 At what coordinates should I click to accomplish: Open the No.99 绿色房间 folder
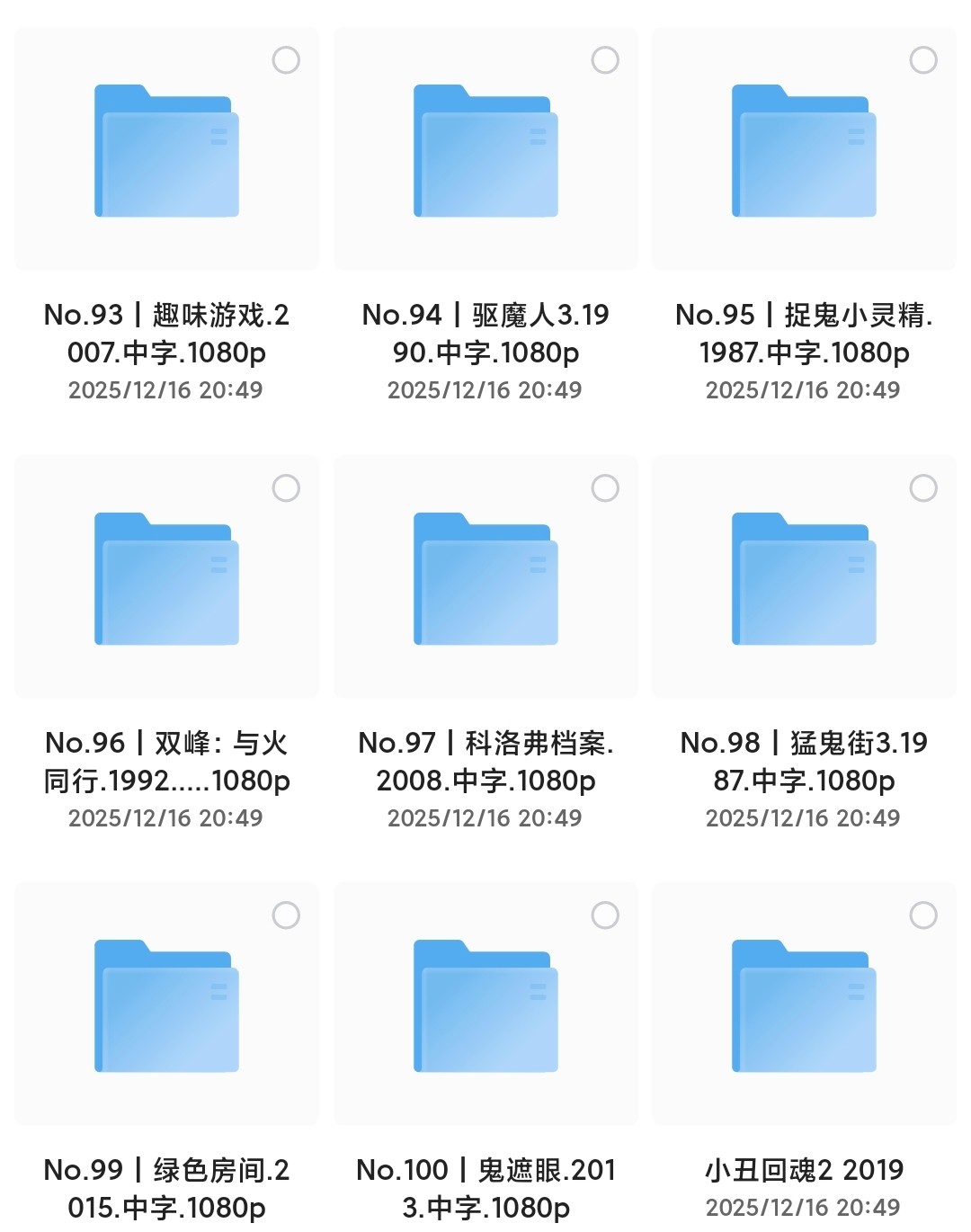(x=166, y=1006)
